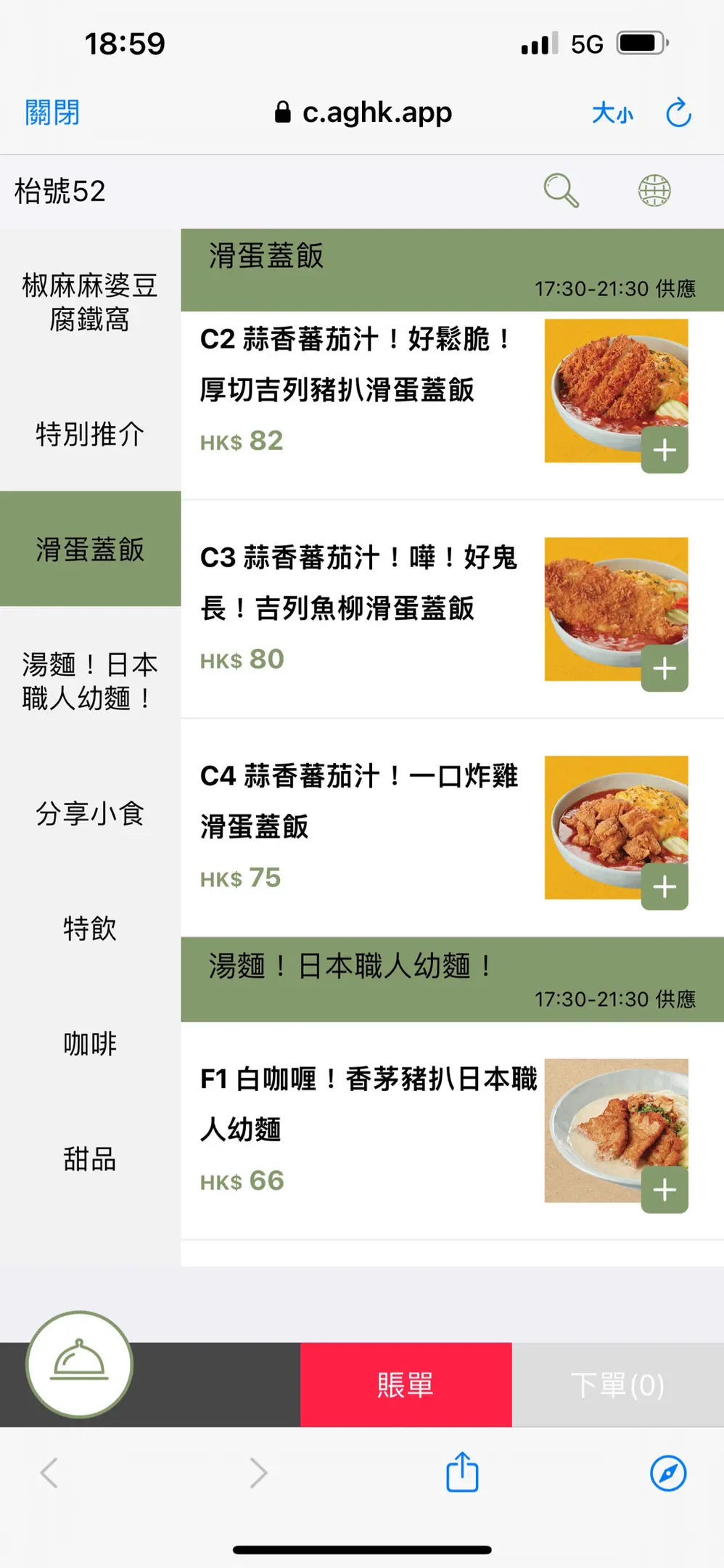Add C4 一口炸雞滑蛋蓋飯 to the order
724x1568 pixels.
tap(665, 886)
